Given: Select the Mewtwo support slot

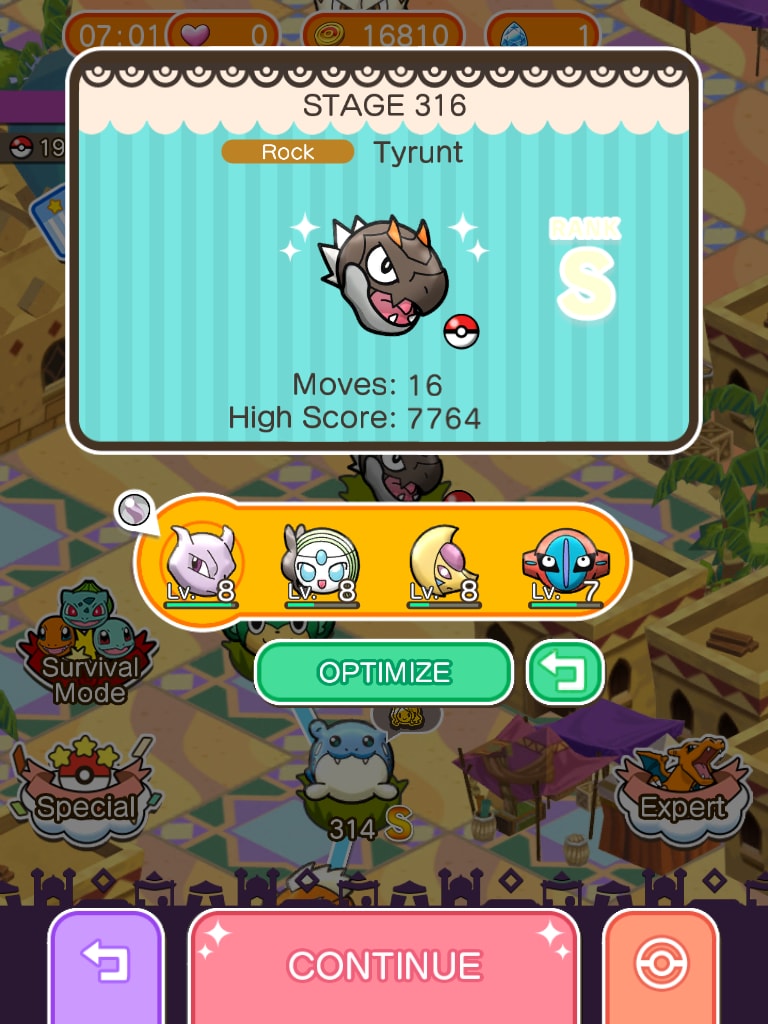Looking at the screenshot, I should (x=200, y=564).
